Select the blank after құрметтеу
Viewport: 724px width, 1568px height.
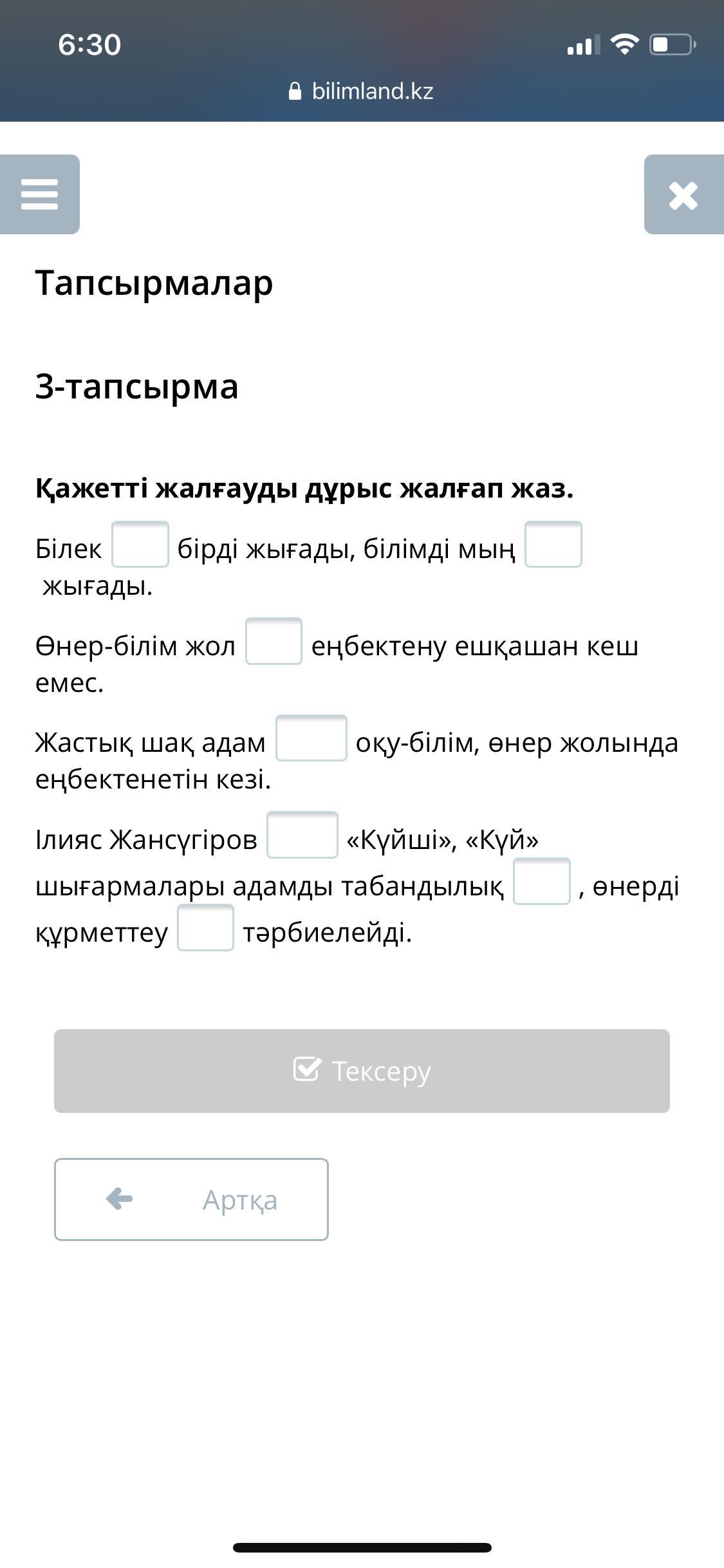pos(205,928)
